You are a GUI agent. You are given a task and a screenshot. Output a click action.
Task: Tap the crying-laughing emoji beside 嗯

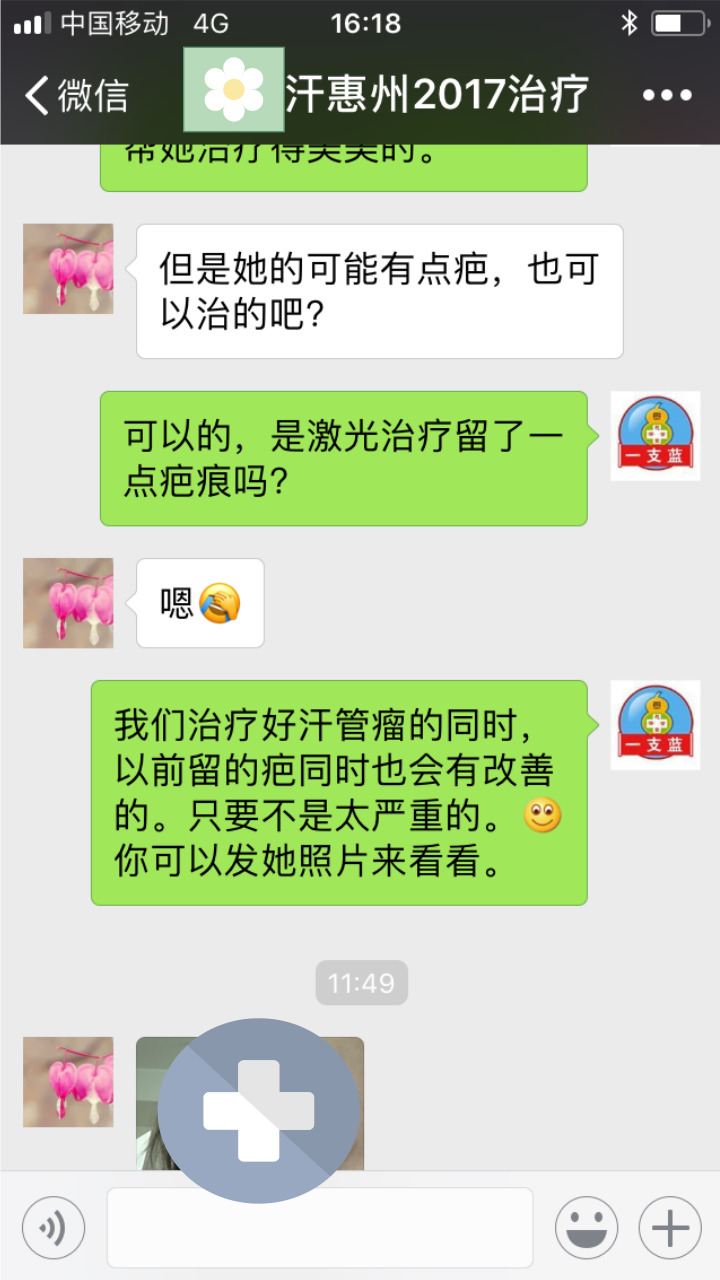point(221,601)
